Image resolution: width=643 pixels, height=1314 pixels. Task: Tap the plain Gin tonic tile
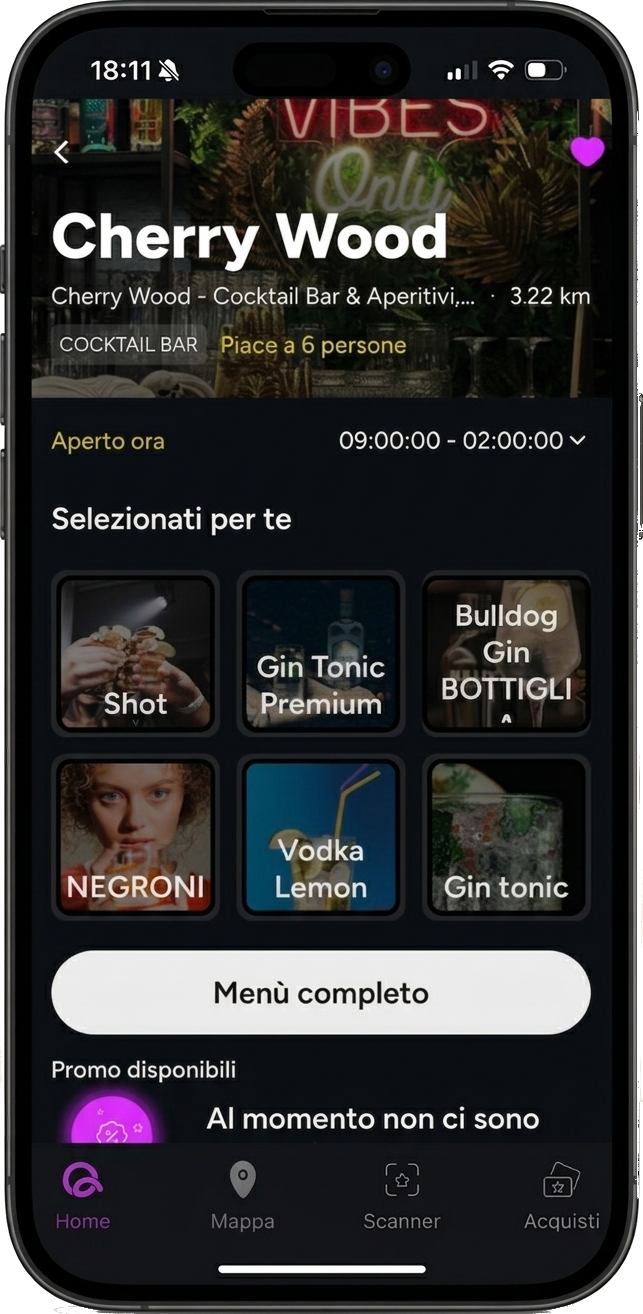[506, 837]
